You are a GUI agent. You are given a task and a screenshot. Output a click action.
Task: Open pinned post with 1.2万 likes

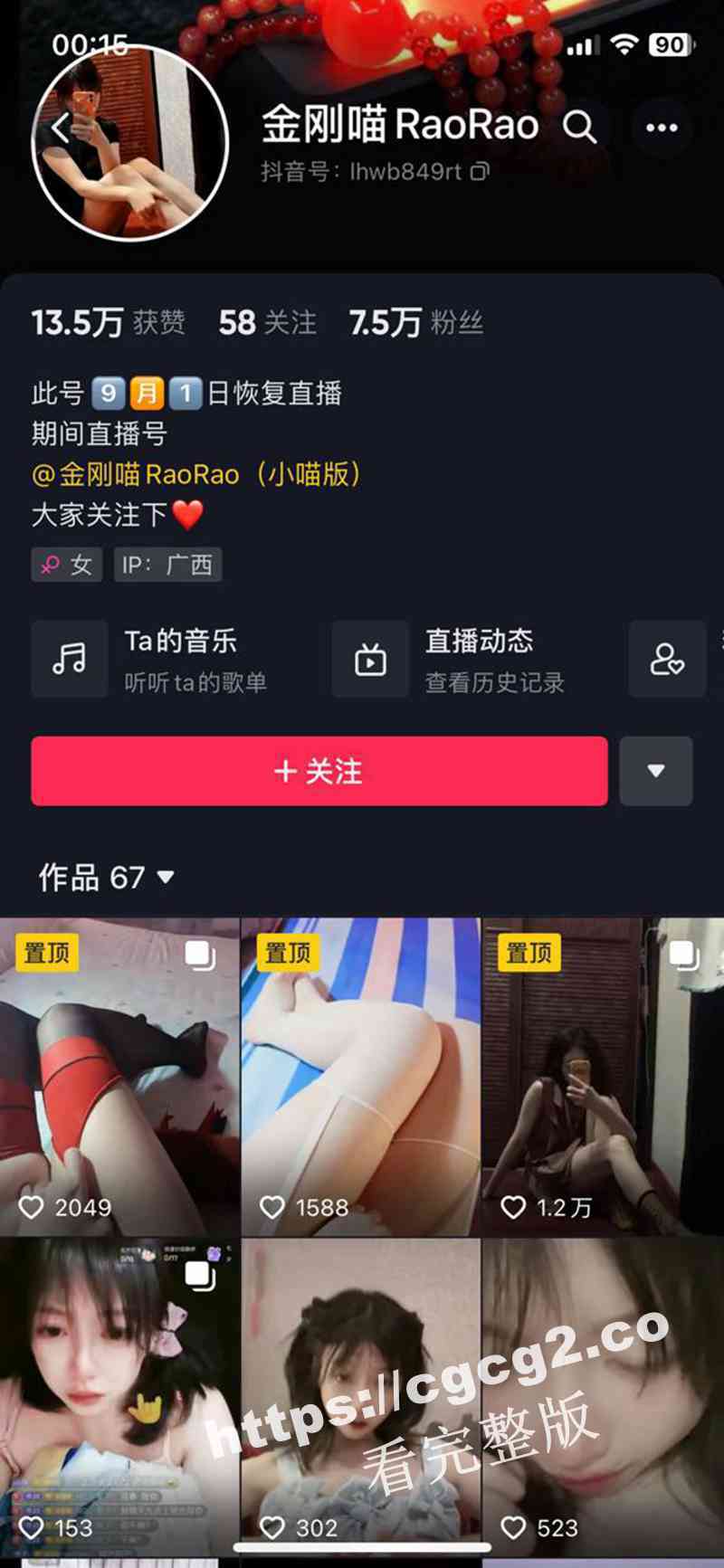coord(603,1077)
